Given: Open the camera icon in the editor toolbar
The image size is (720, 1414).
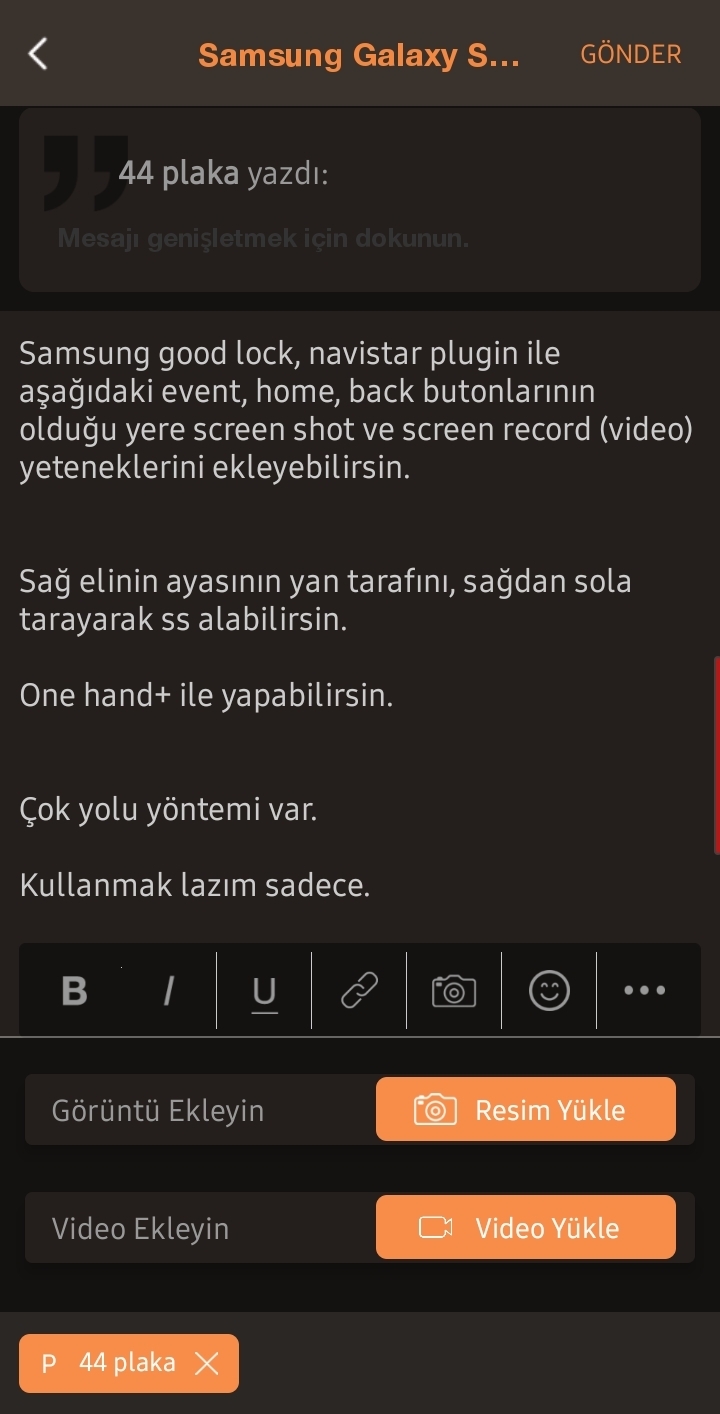Looking at the screenshot, I should point(454,991).
